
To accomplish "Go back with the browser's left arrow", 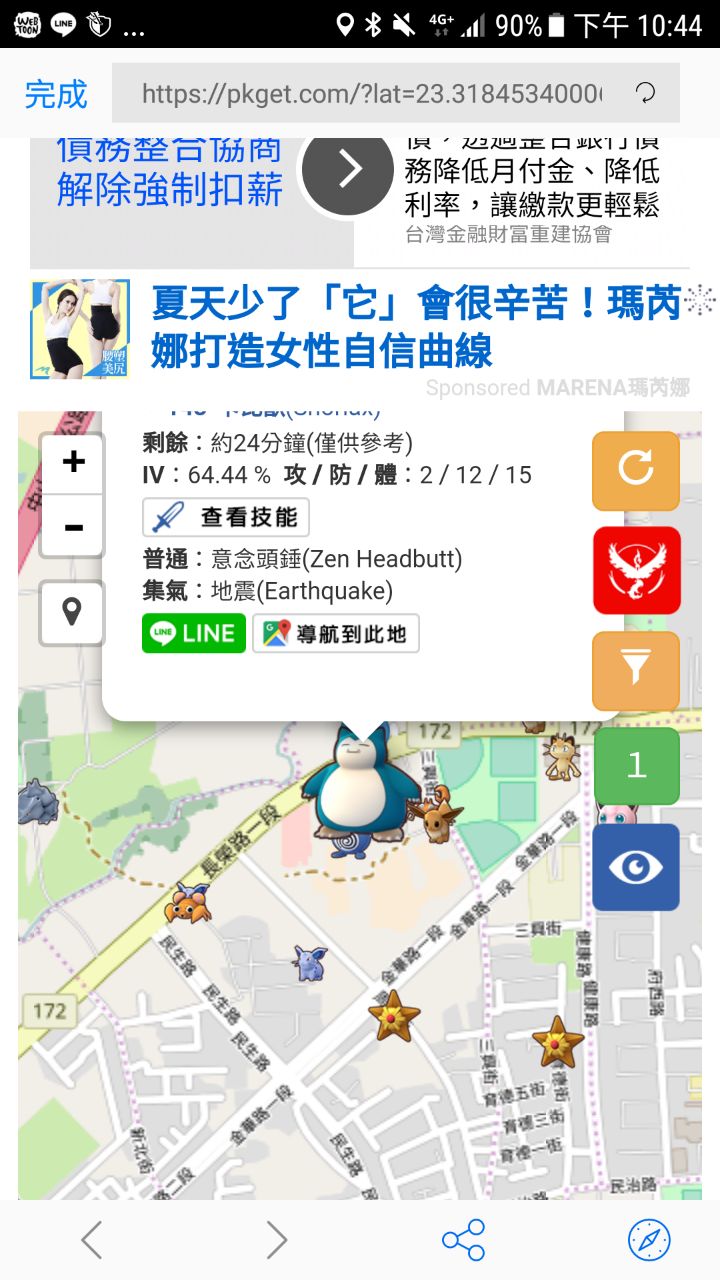I will click(x=92, y=1240).
